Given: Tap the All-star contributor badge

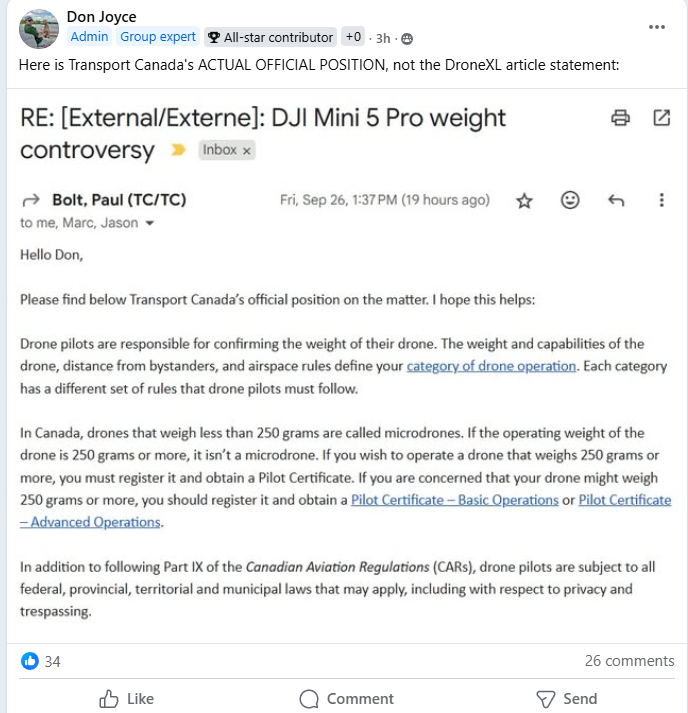Looking at the screenshot, I should [270, 37].
